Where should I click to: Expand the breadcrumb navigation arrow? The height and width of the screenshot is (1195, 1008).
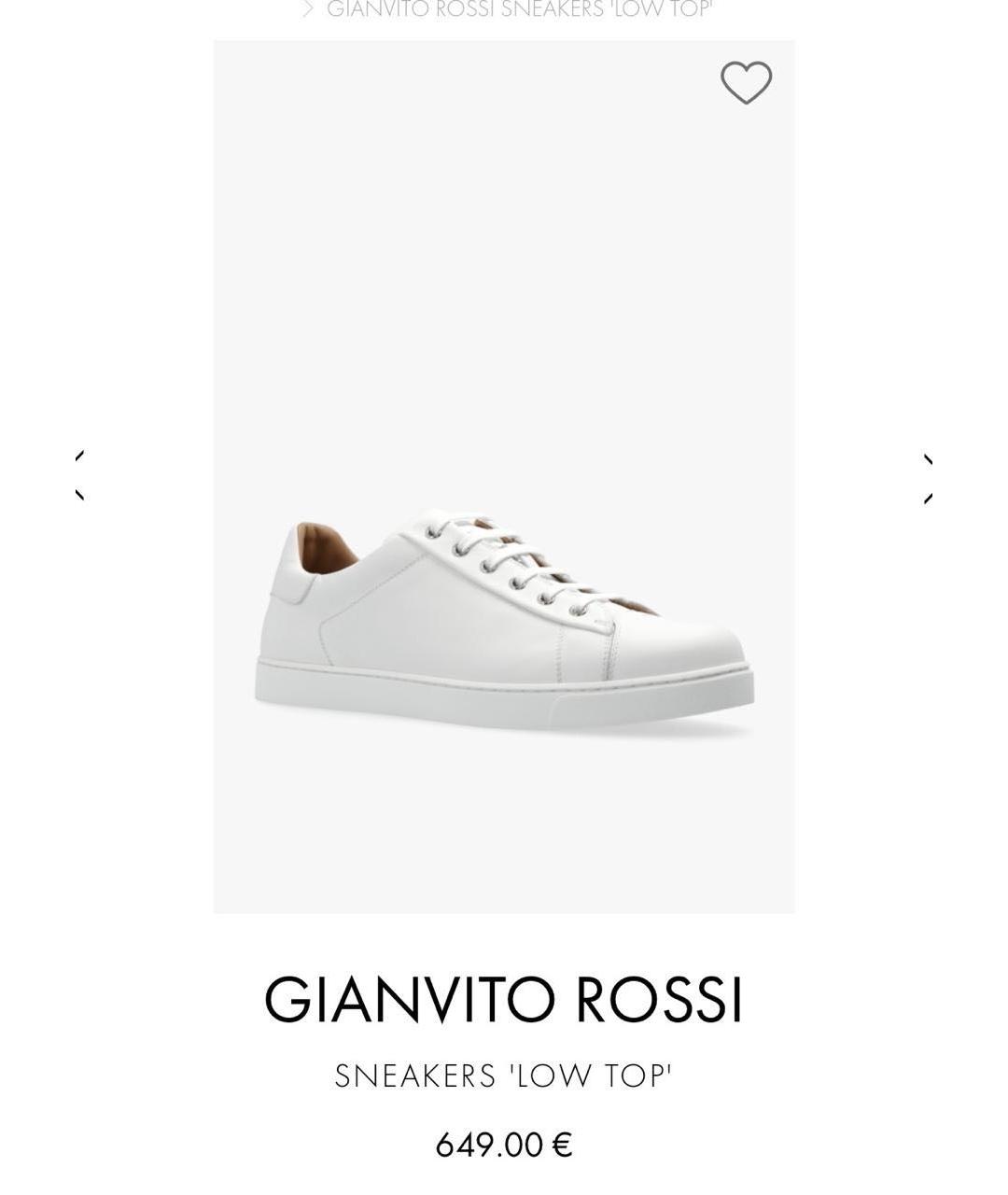coord(306,8)
